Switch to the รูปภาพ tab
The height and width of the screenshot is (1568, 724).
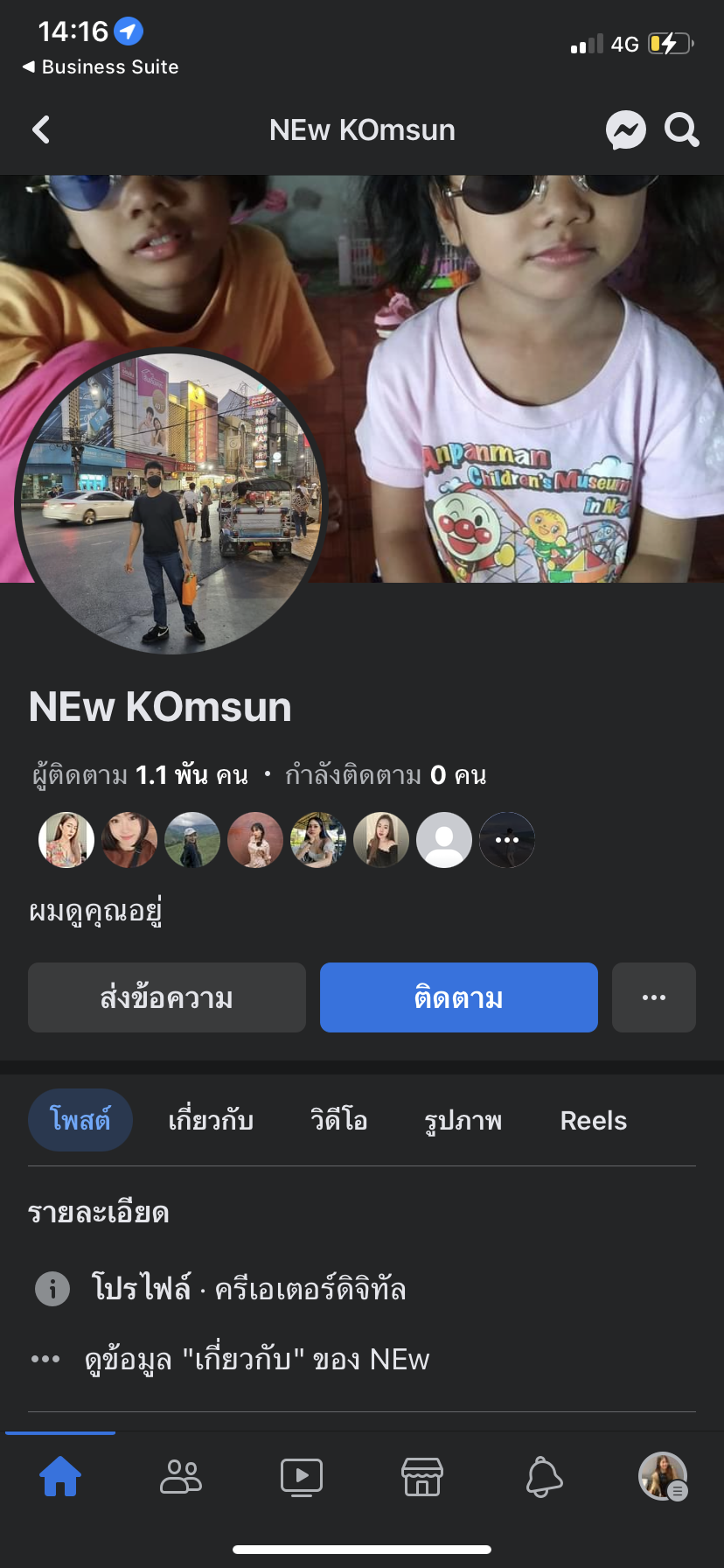(x=463, y=1121)
